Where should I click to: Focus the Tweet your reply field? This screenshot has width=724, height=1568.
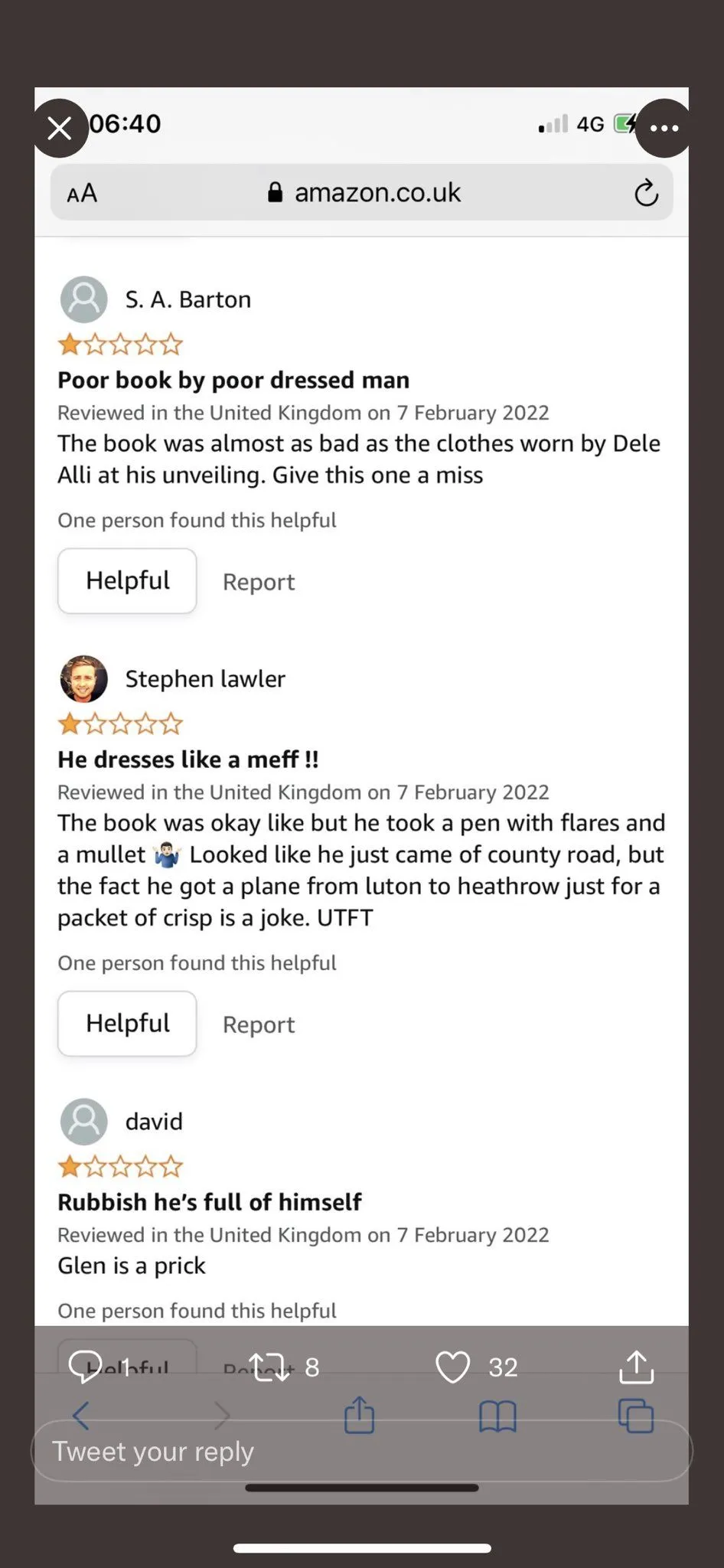click(x=360, y=1452)
